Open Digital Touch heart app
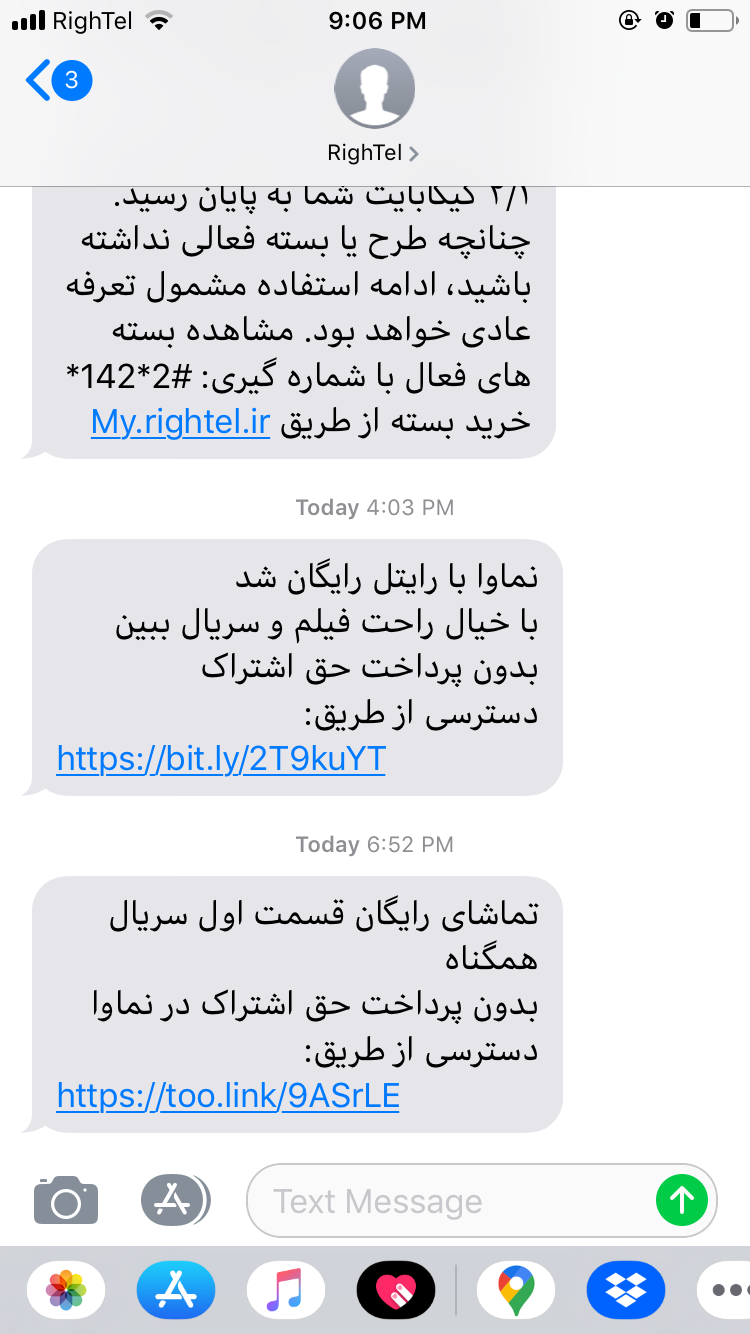Viewport: 750px width, 1334px height. point(396,1289)
